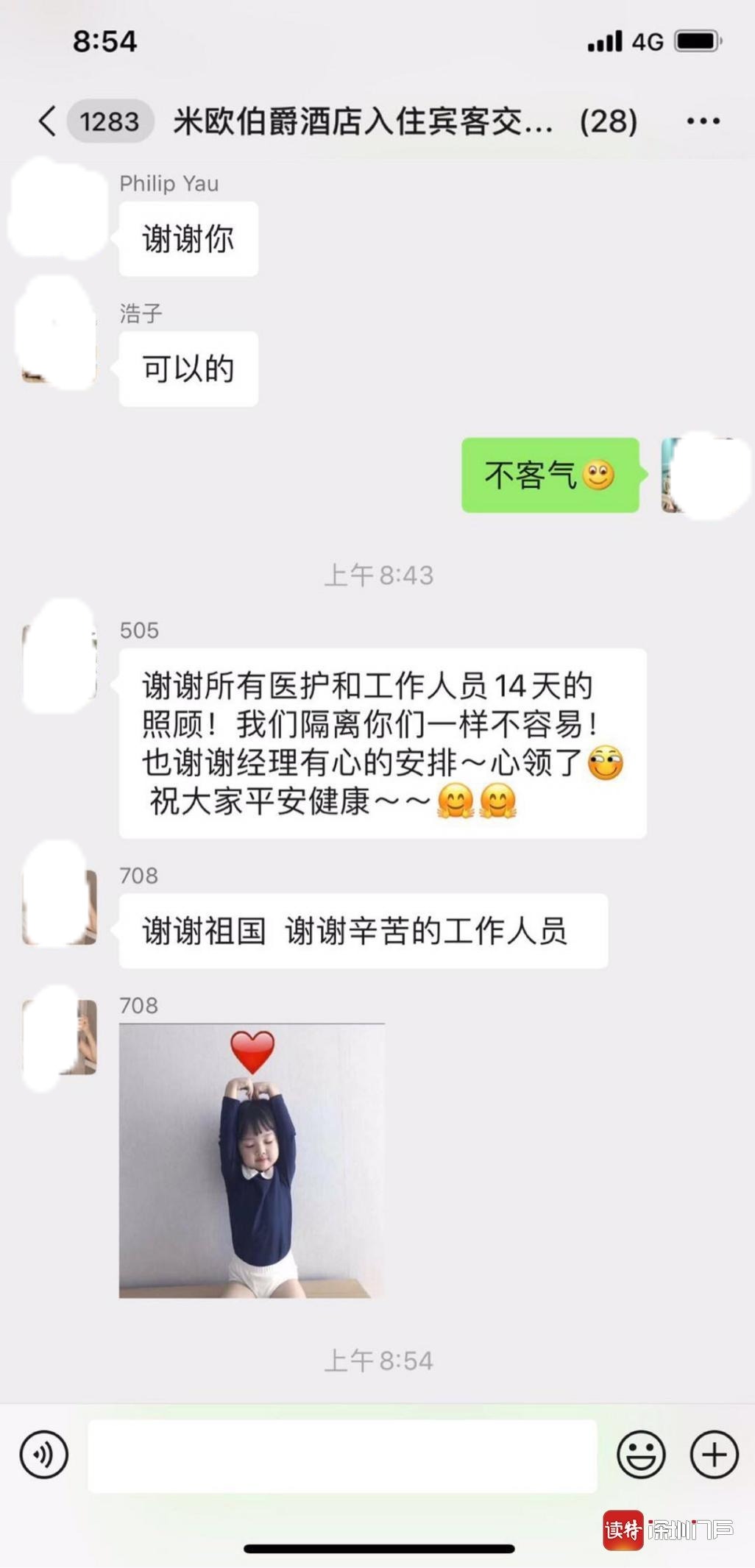Screen dimensions: 755x1568
Task: Open the emoji sticker picker
Action: [x=641, y=1454]
